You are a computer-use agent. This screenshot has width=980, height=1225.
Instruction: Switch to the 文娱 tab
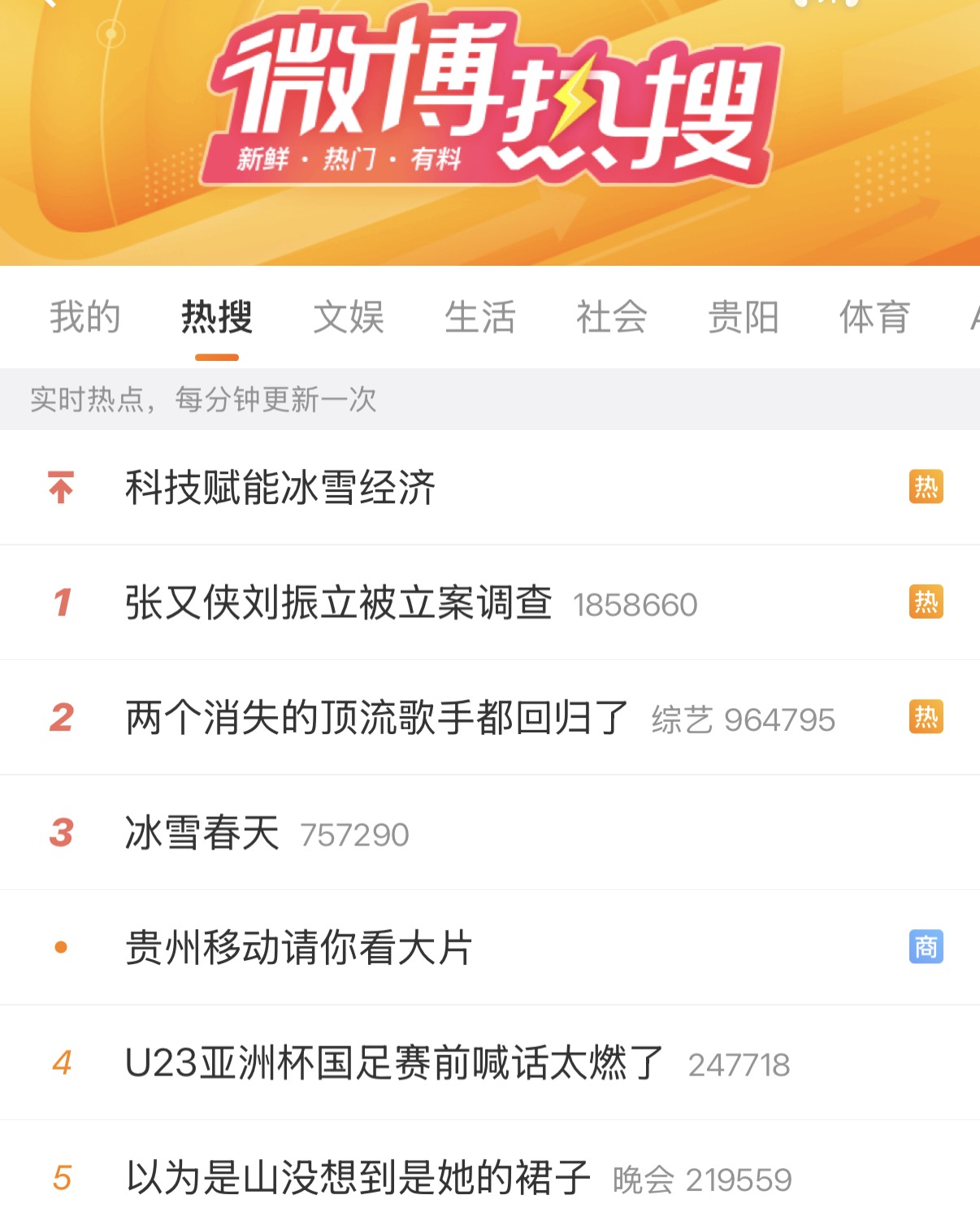pyautogui.click(x=349, y=317)
